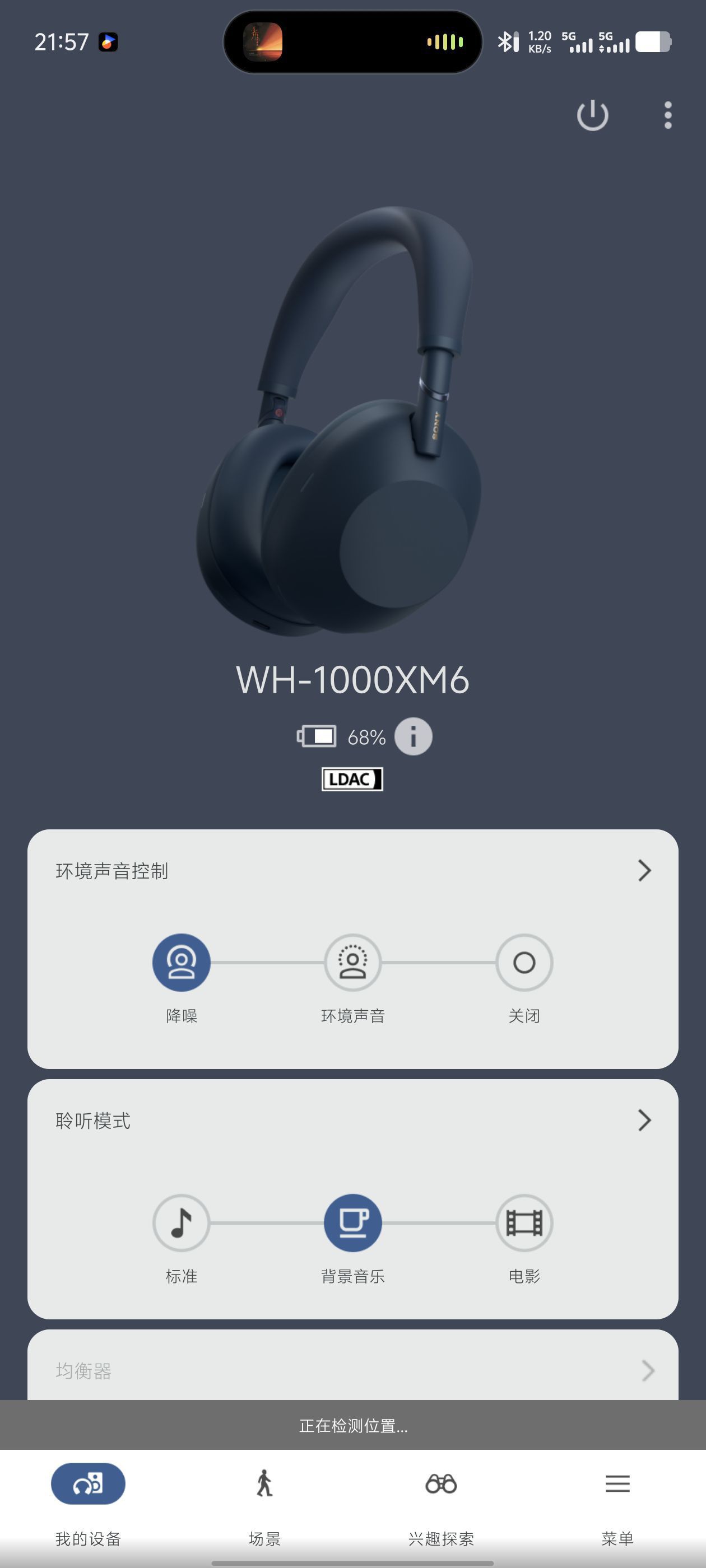Switch to the 场景 tab
The height and width of the screenshot is (1568, 706).
(x=264, y=1504)
